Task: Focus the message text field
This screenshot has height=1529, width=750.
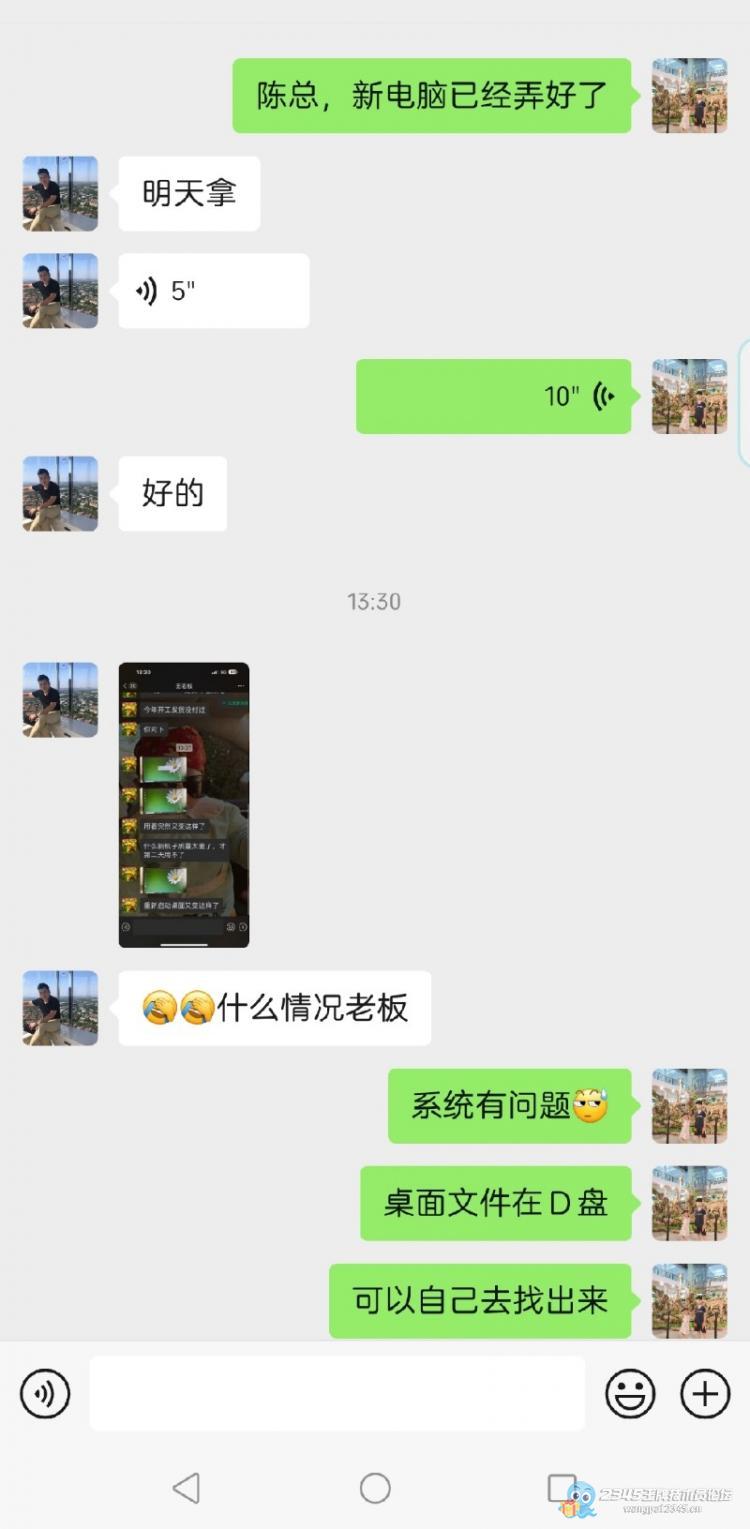Action: (x=337, y=1393)
